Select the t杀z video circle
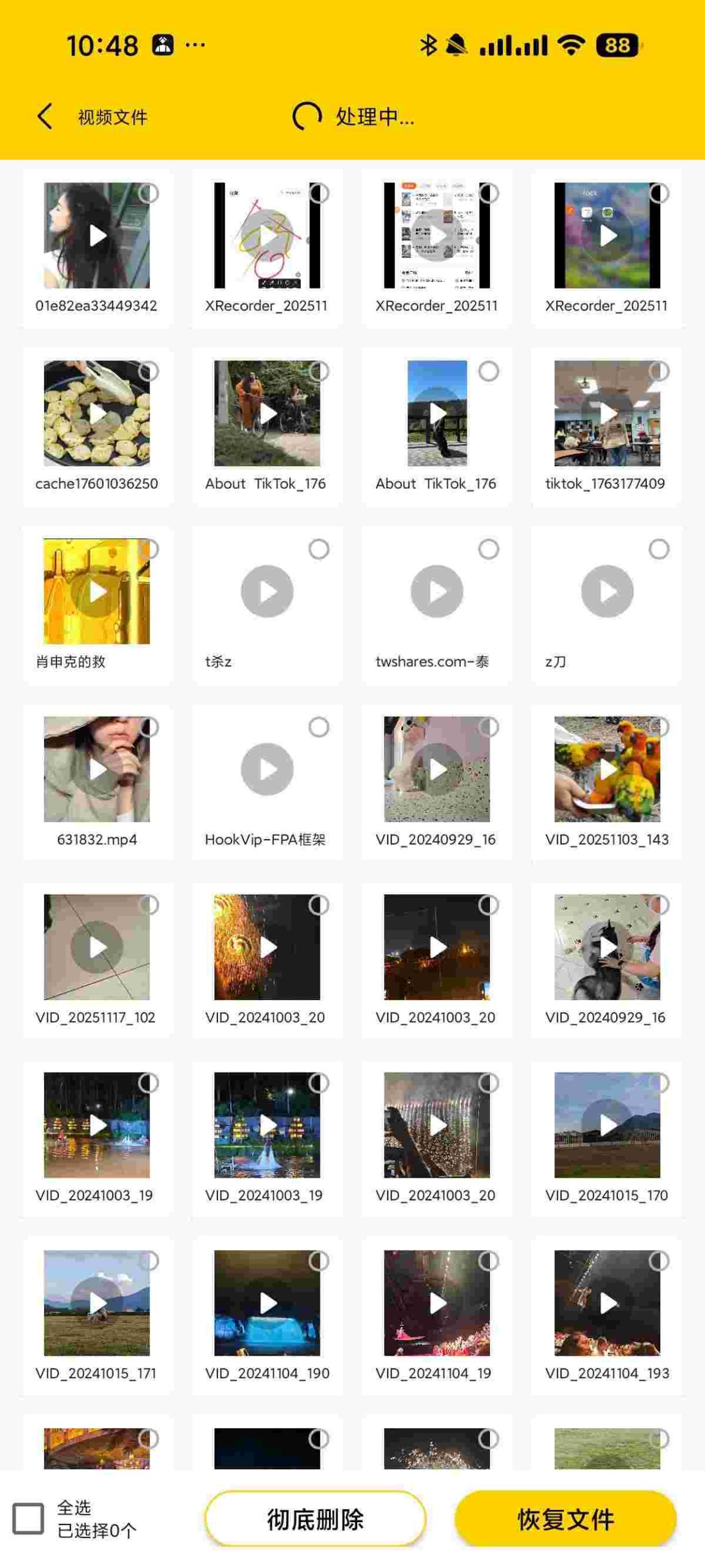 pos(319,549)
